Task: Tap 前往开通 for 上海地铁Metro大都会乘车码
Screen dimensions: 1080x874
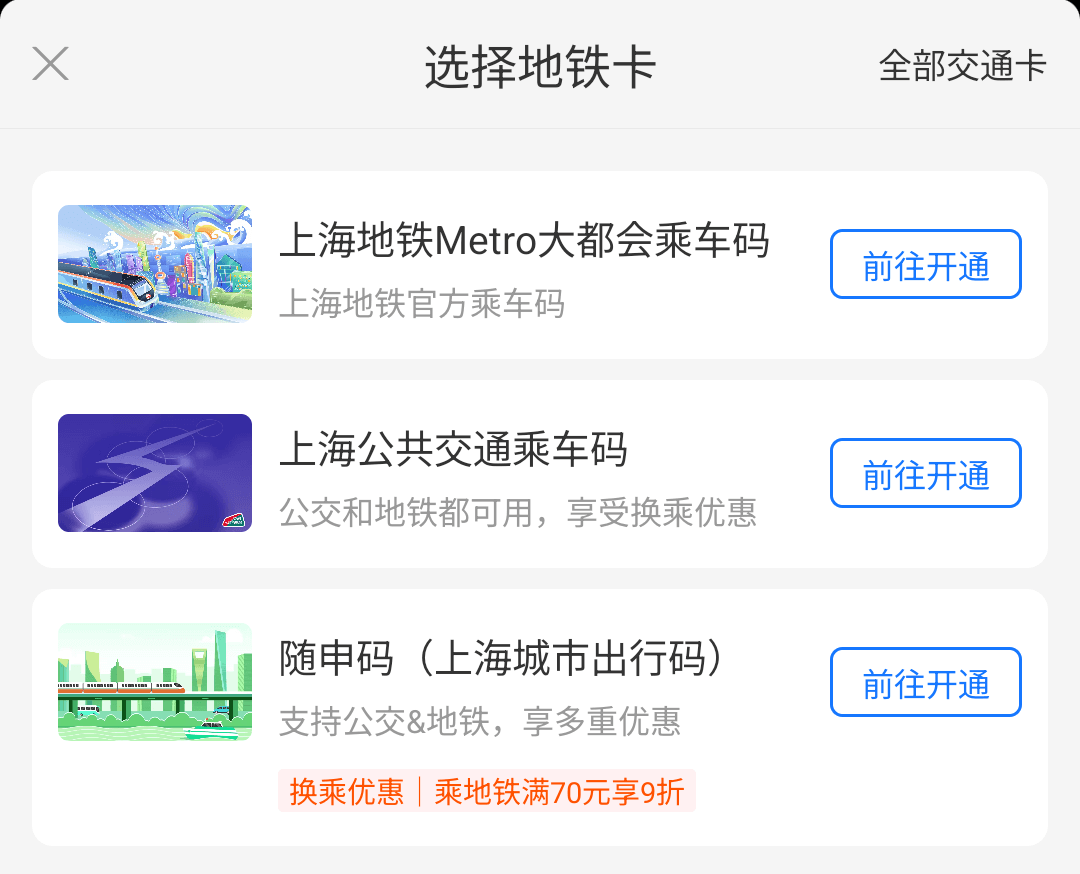Action: (x=925, y=265)
